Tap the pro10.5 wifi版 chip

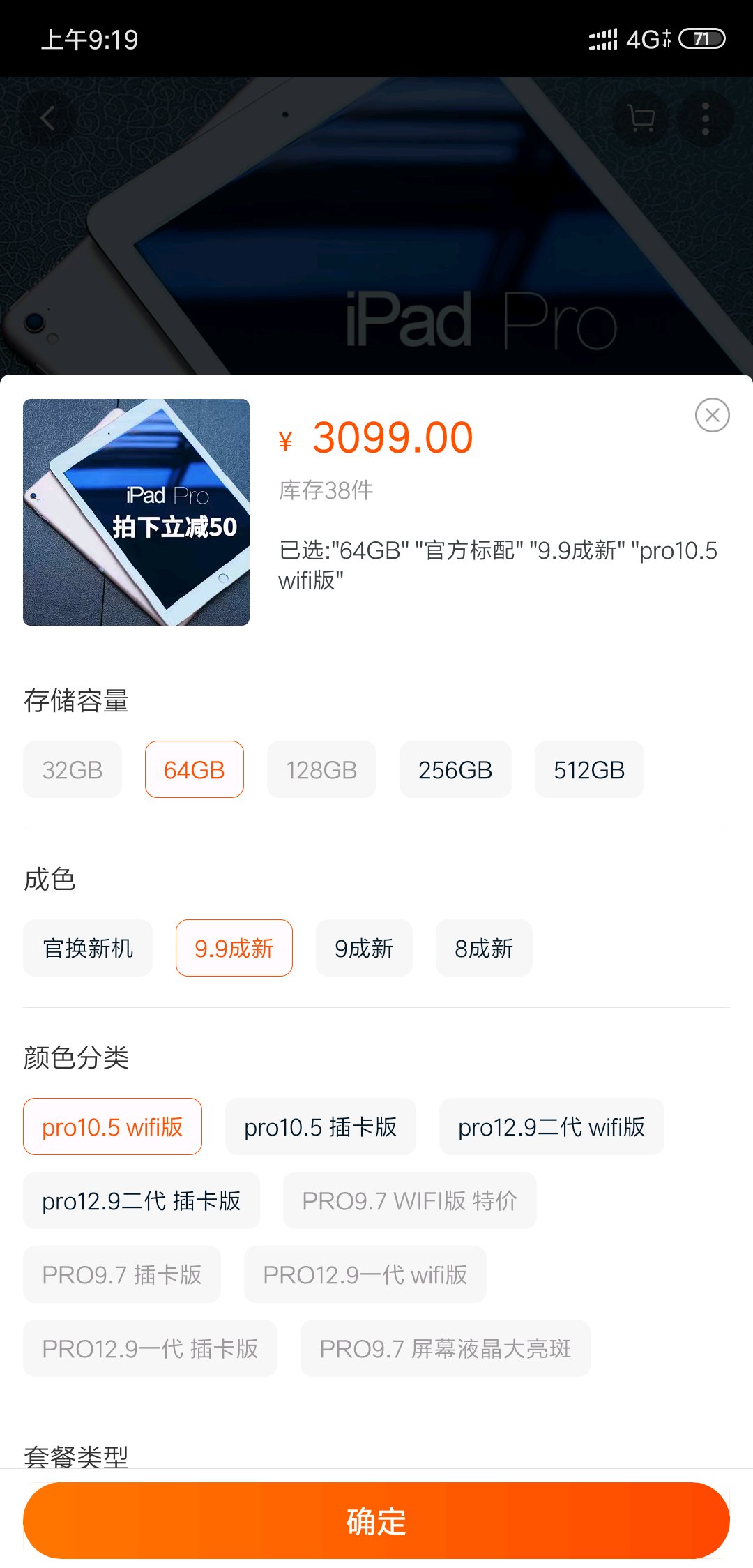[x=112, y=1126]
